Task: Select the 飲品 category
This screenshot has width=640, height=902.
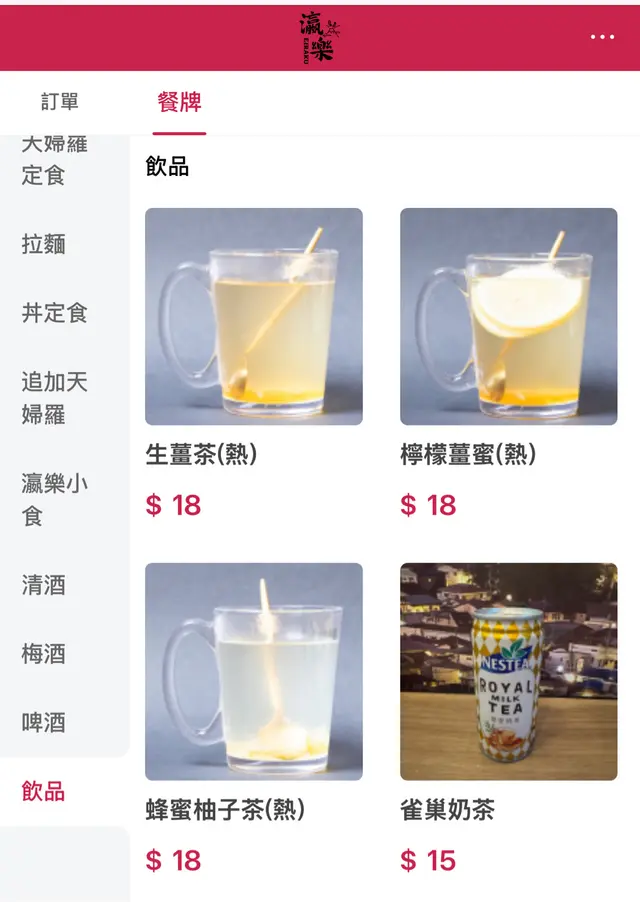Action: coord(44,791)
